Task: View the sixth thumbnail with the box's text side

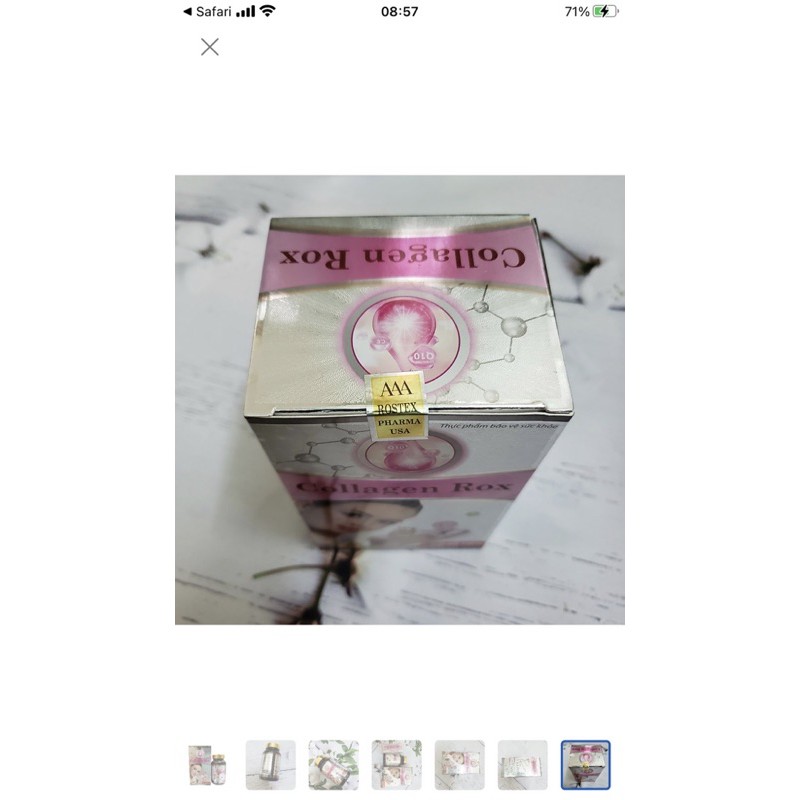Action: [522, 765]
